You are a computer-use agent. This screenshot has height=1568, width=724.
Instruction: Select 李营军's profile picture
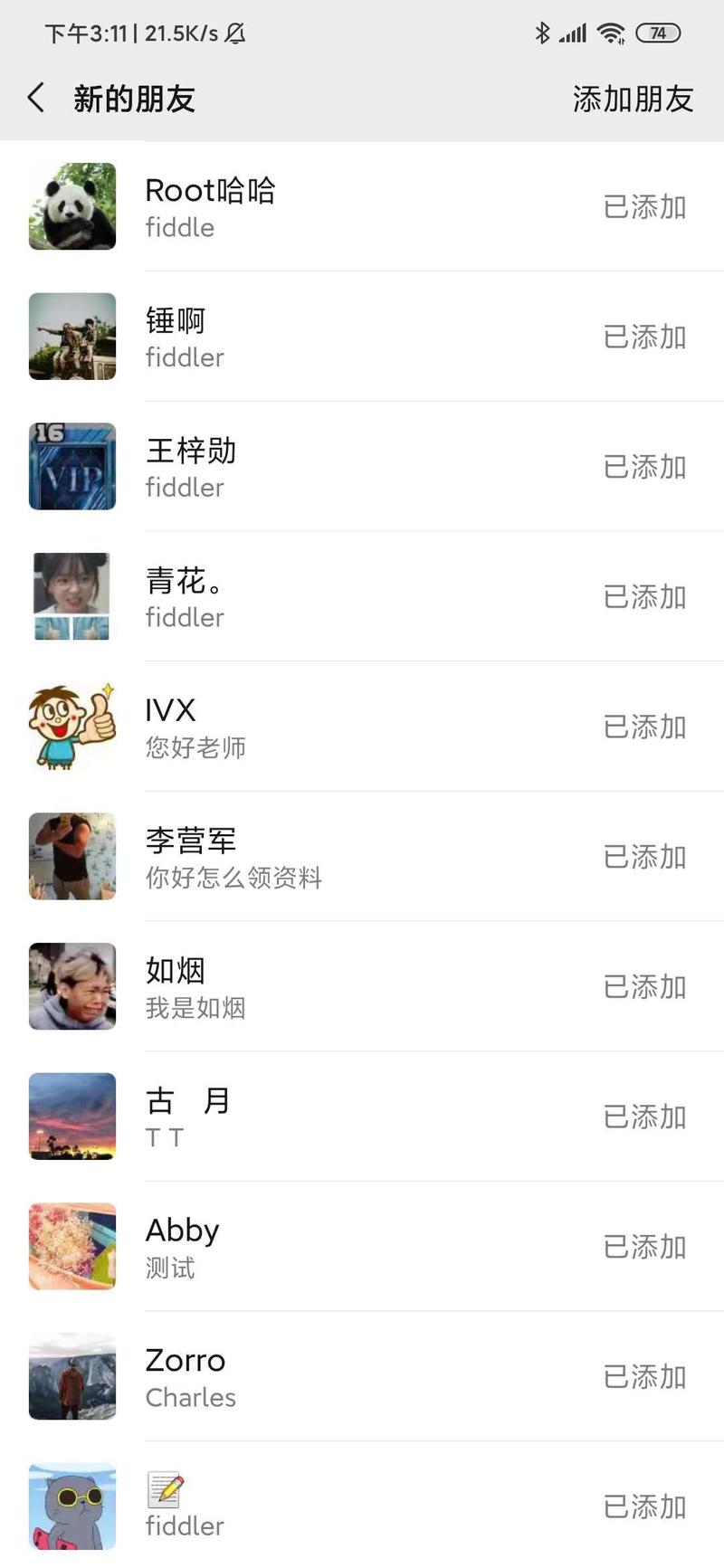point(72,857)
